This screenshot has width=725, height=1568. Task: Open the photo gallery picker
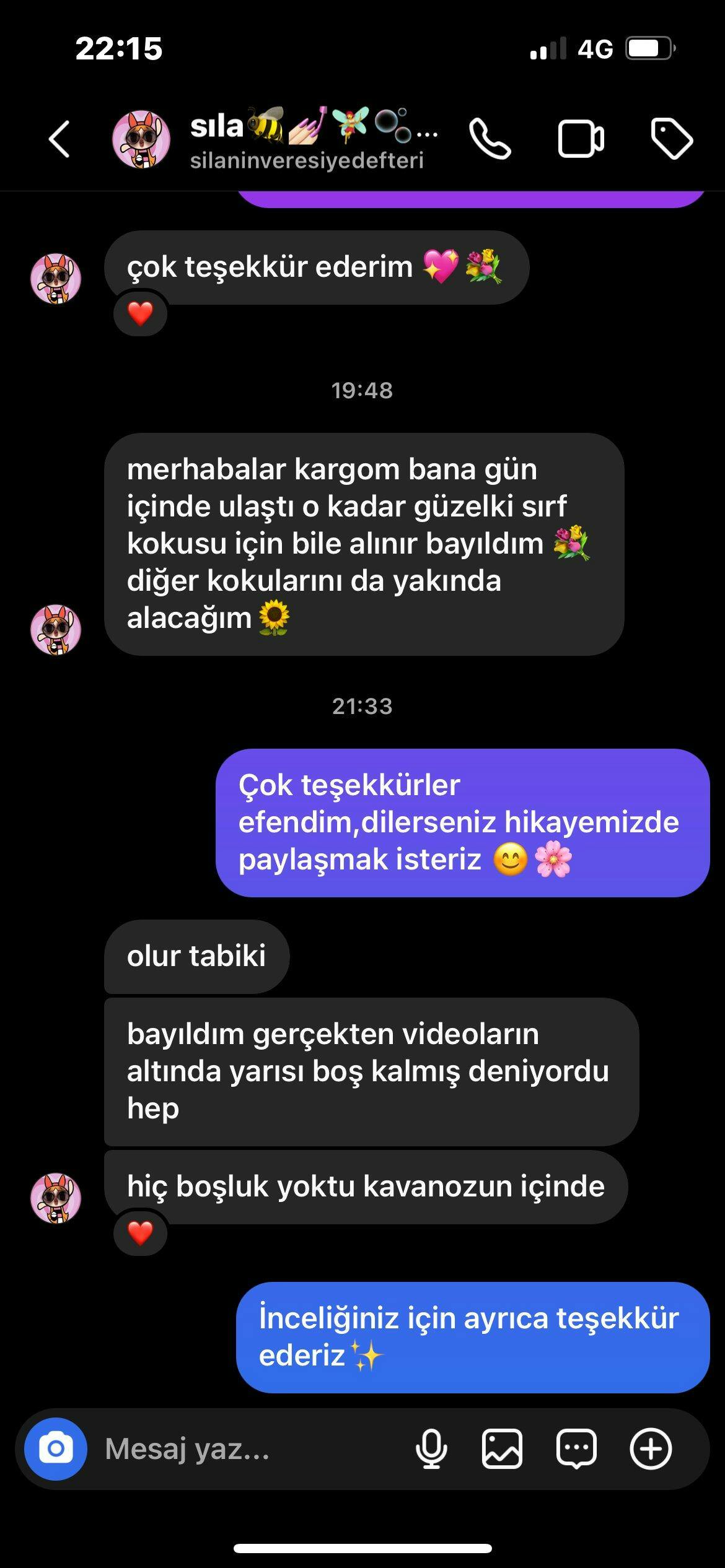click(502, 1449)
